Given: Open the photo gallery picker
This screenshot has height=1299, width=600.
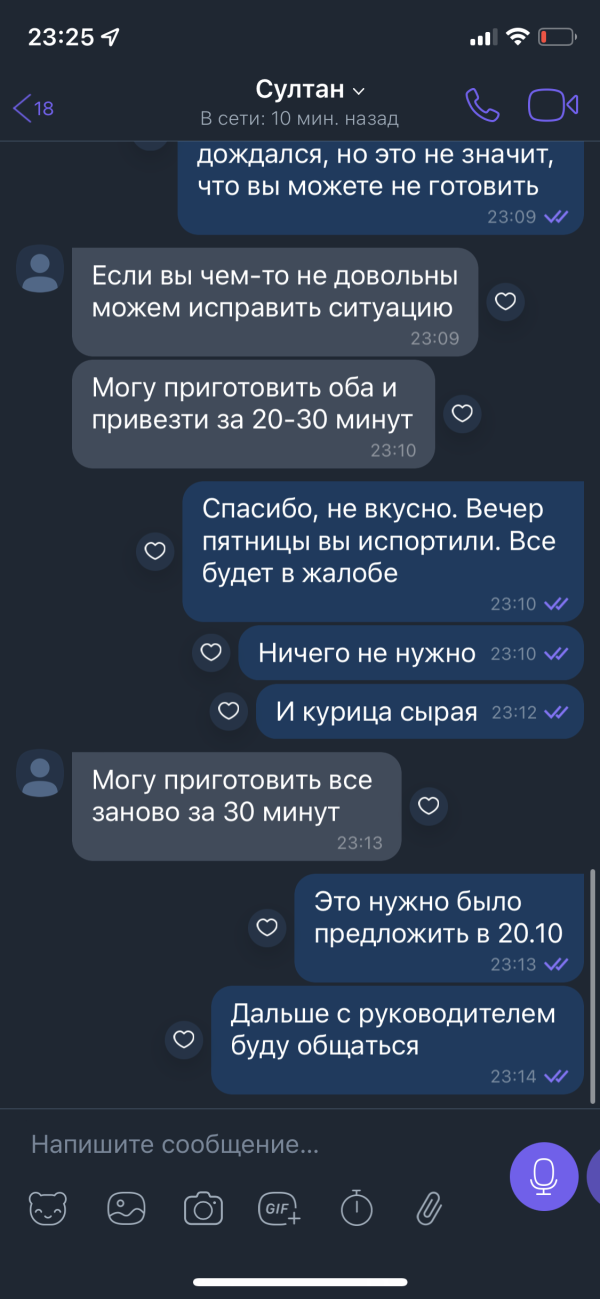Looking at the screenshot, I should (126, 1210).
